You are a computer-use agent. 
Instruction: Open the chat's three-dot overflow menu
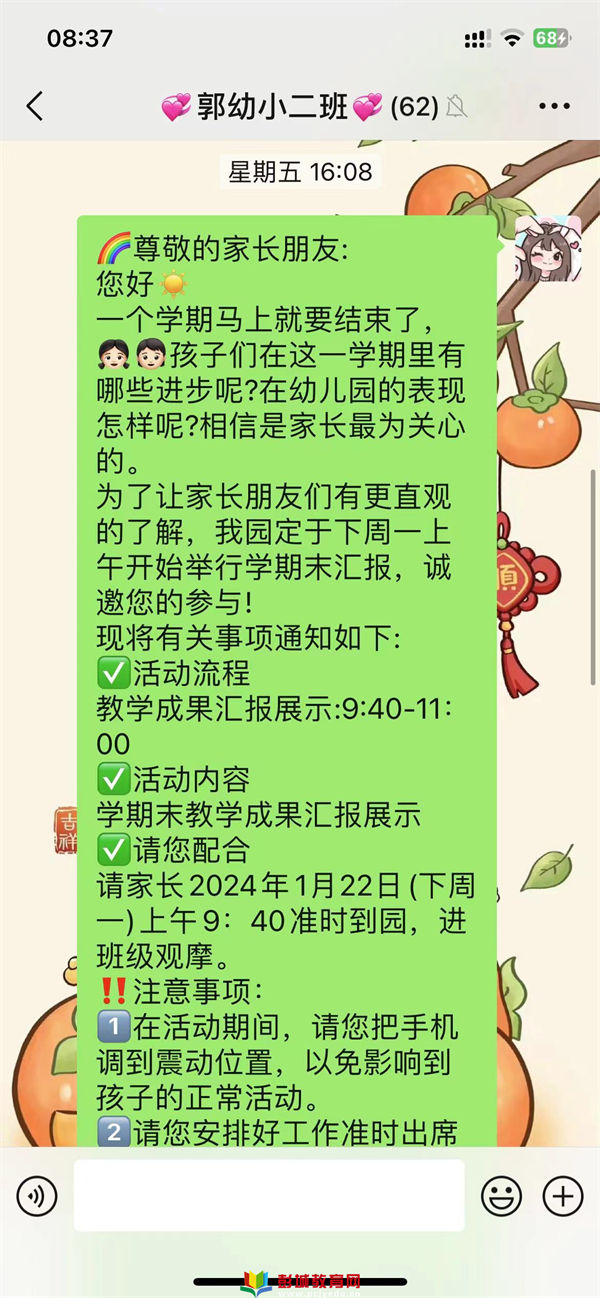click(554, 106)
